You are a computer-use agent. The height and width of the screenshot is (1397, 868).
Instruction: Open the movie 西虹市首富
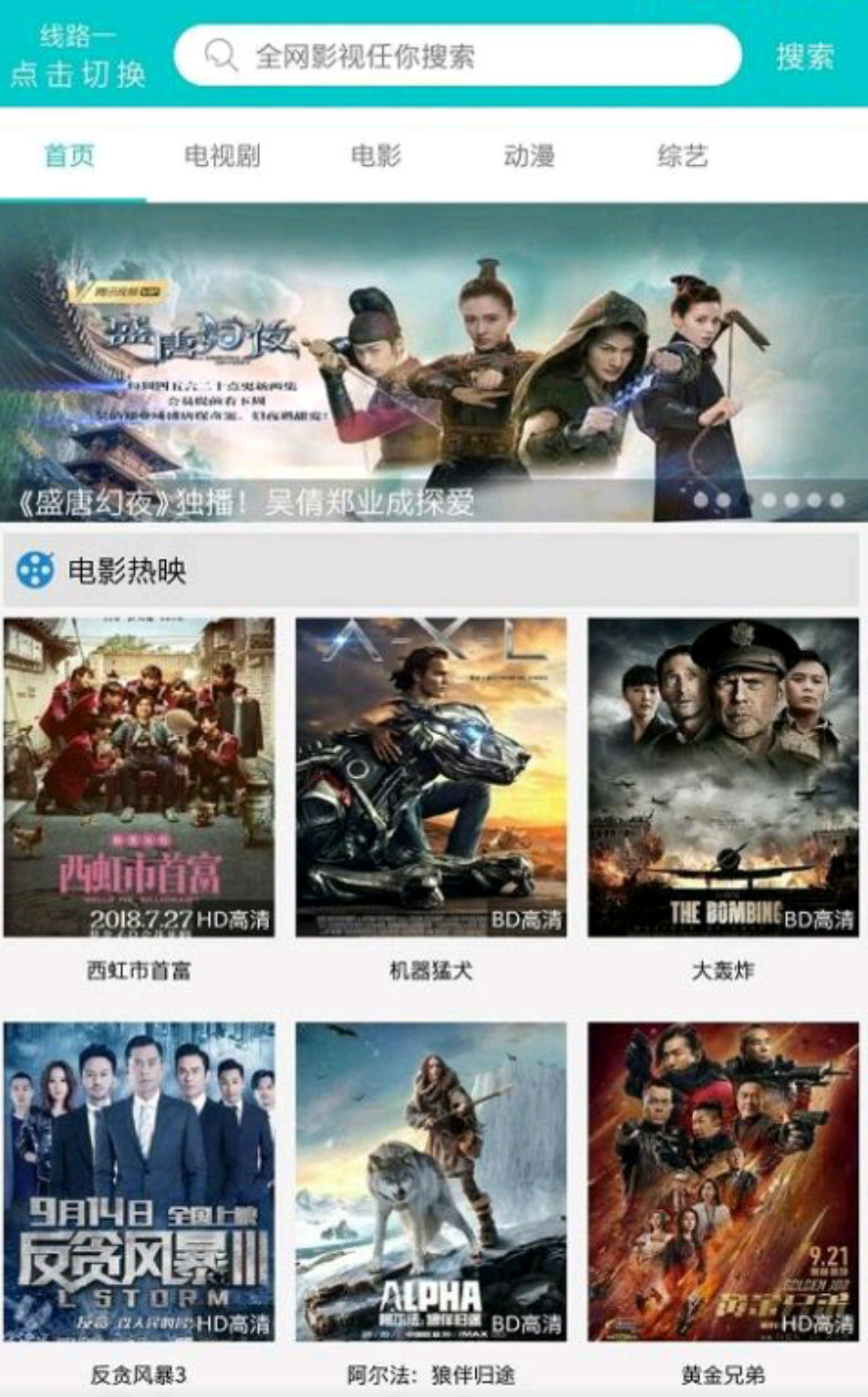[139, 777]
